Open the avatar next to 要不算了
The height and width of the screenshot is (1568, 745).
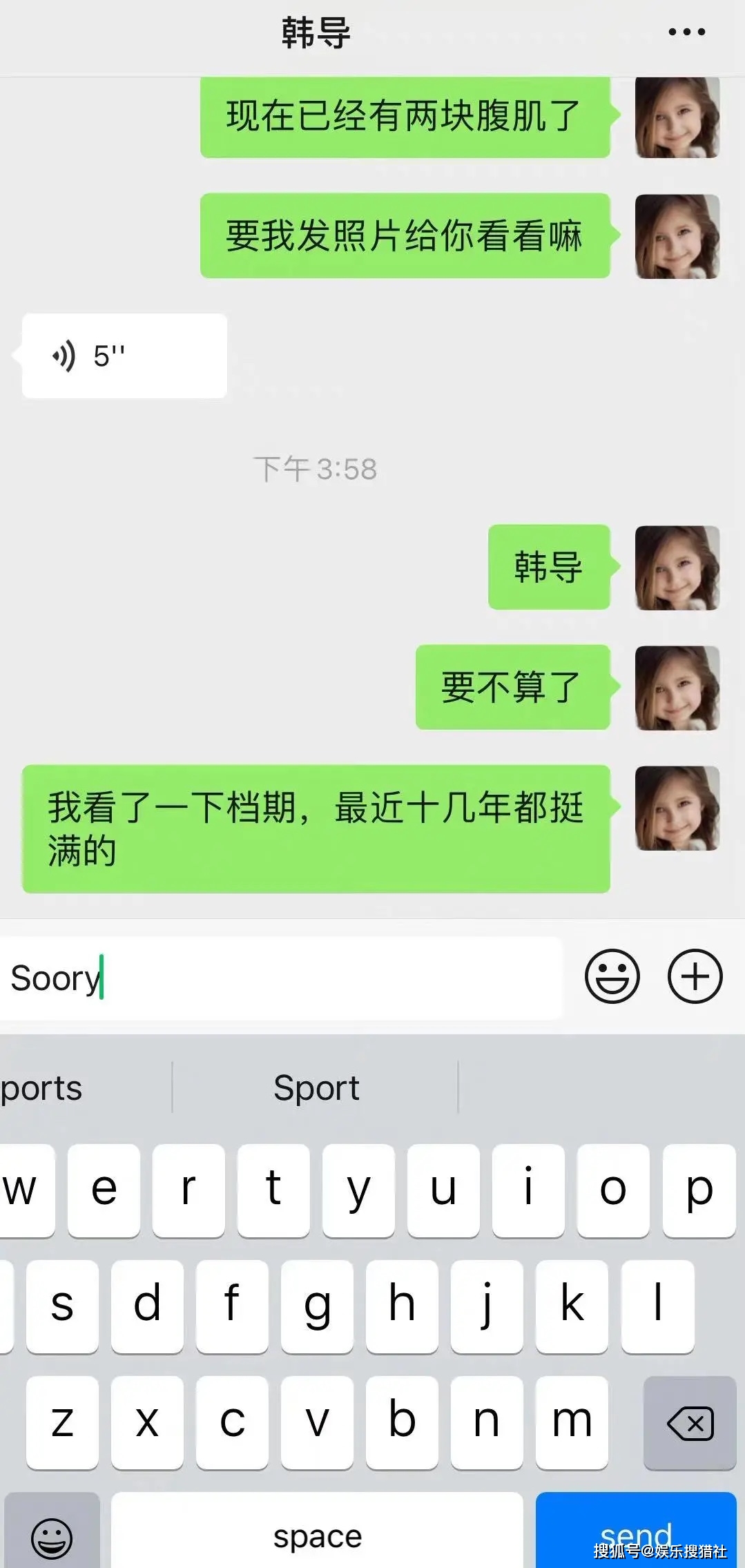tap(677, 688)
